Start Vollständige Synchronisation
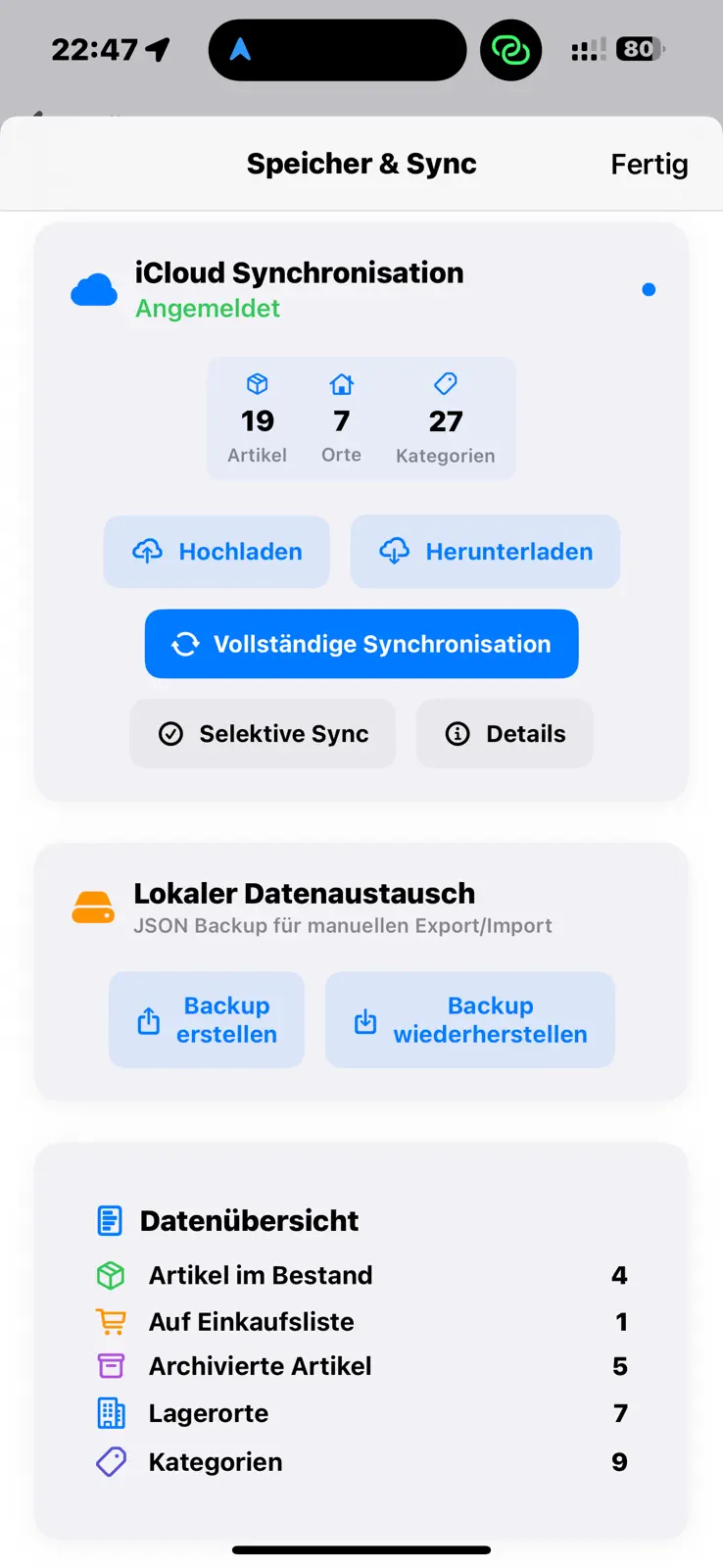Image resolution: width=723 pixels, height=1568 pixels. point(361,644)
